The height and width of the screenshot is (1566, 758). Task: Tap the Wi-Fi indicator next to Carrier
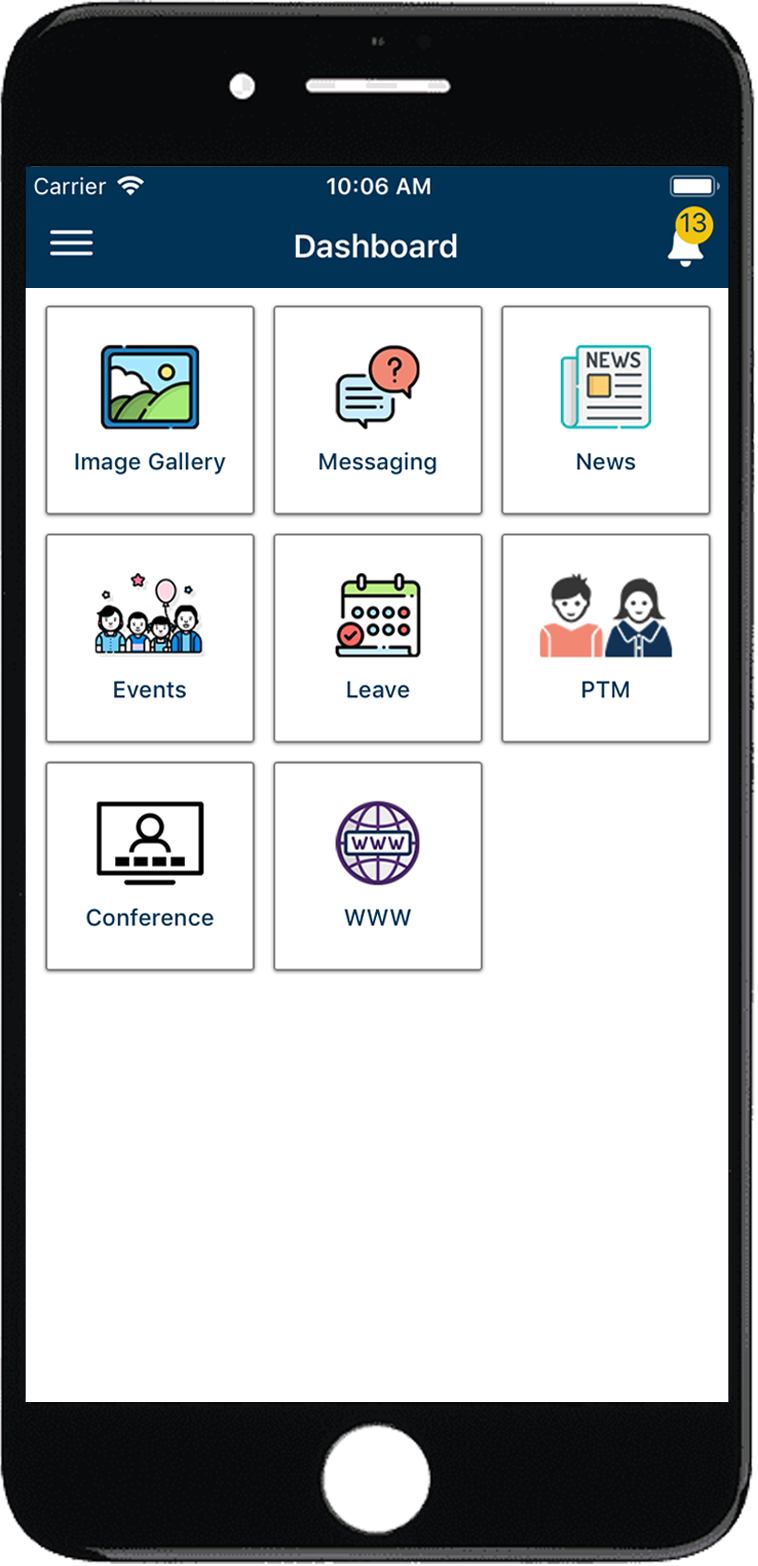[x=130, y=184]
